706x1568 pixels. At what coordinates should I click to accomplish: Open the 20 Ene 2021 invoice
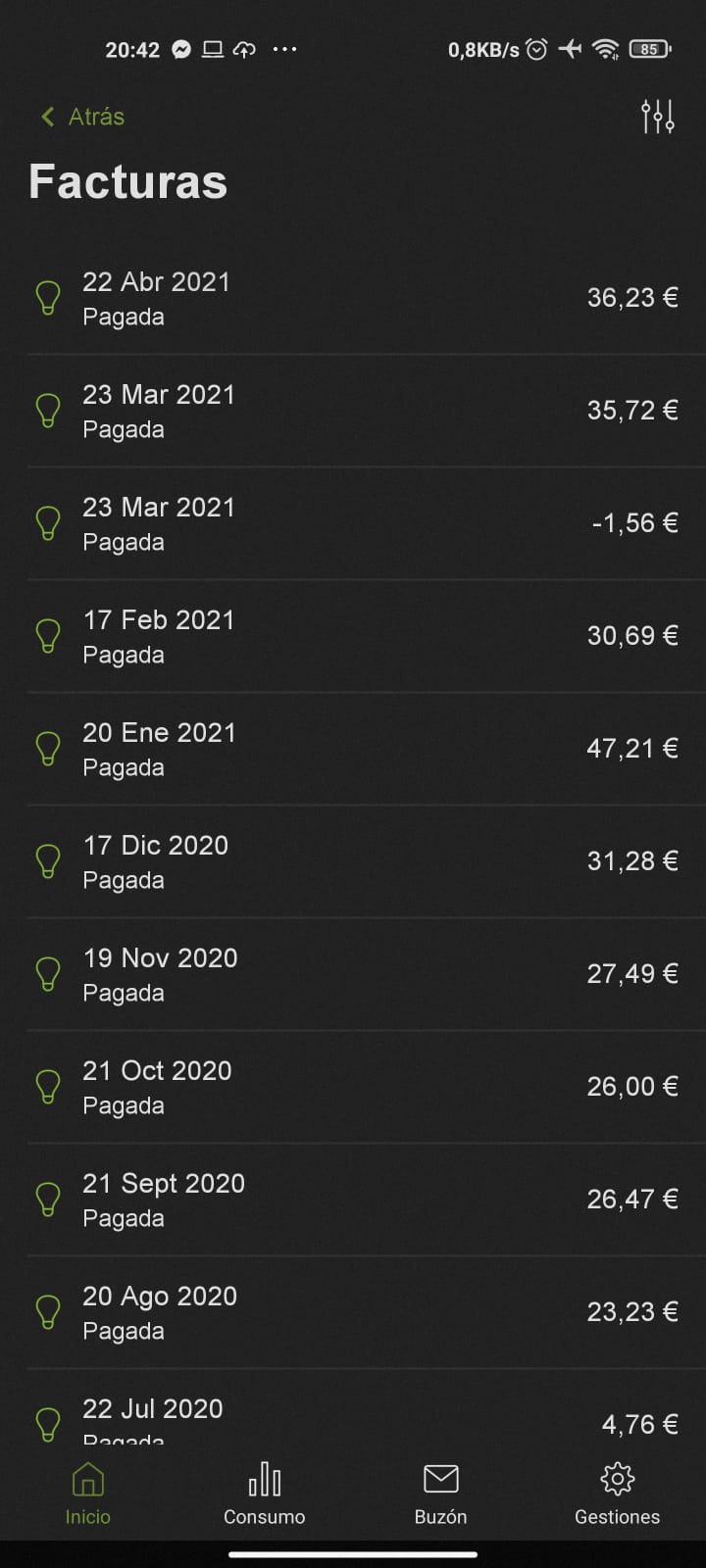coord(353,749)
